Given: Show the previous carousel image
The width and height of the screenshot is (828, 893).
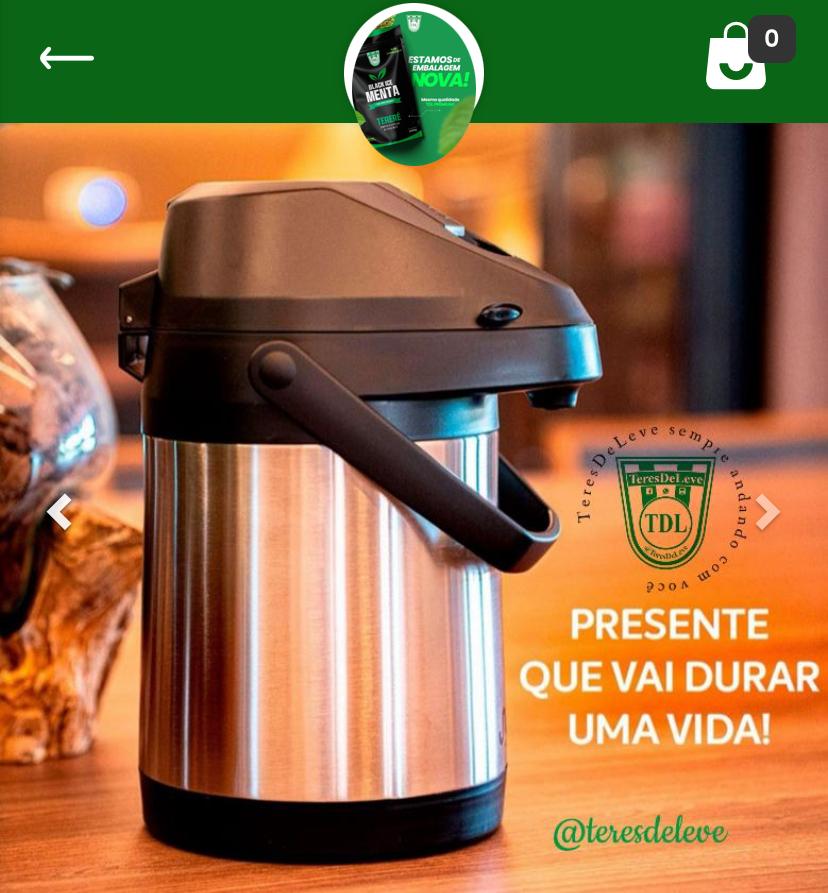Looking at the screenshot, I should [x=59, y=512].
